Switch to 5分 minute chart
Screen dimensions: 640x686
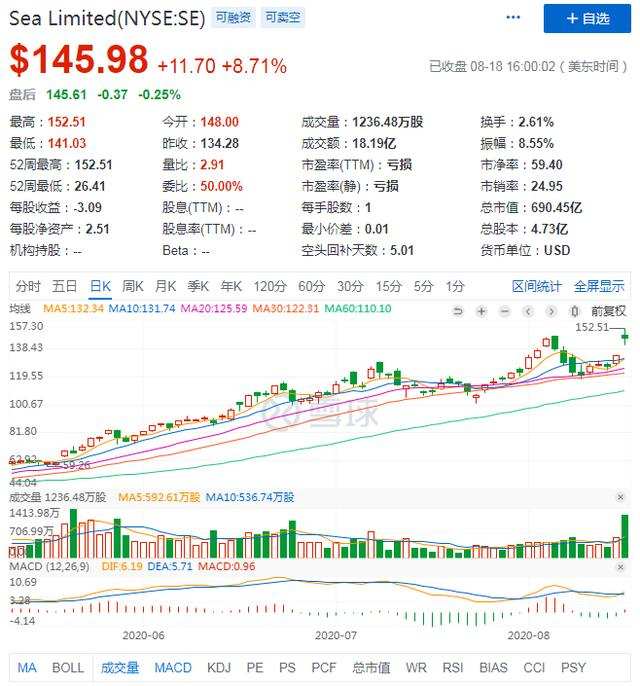(423, 286)
